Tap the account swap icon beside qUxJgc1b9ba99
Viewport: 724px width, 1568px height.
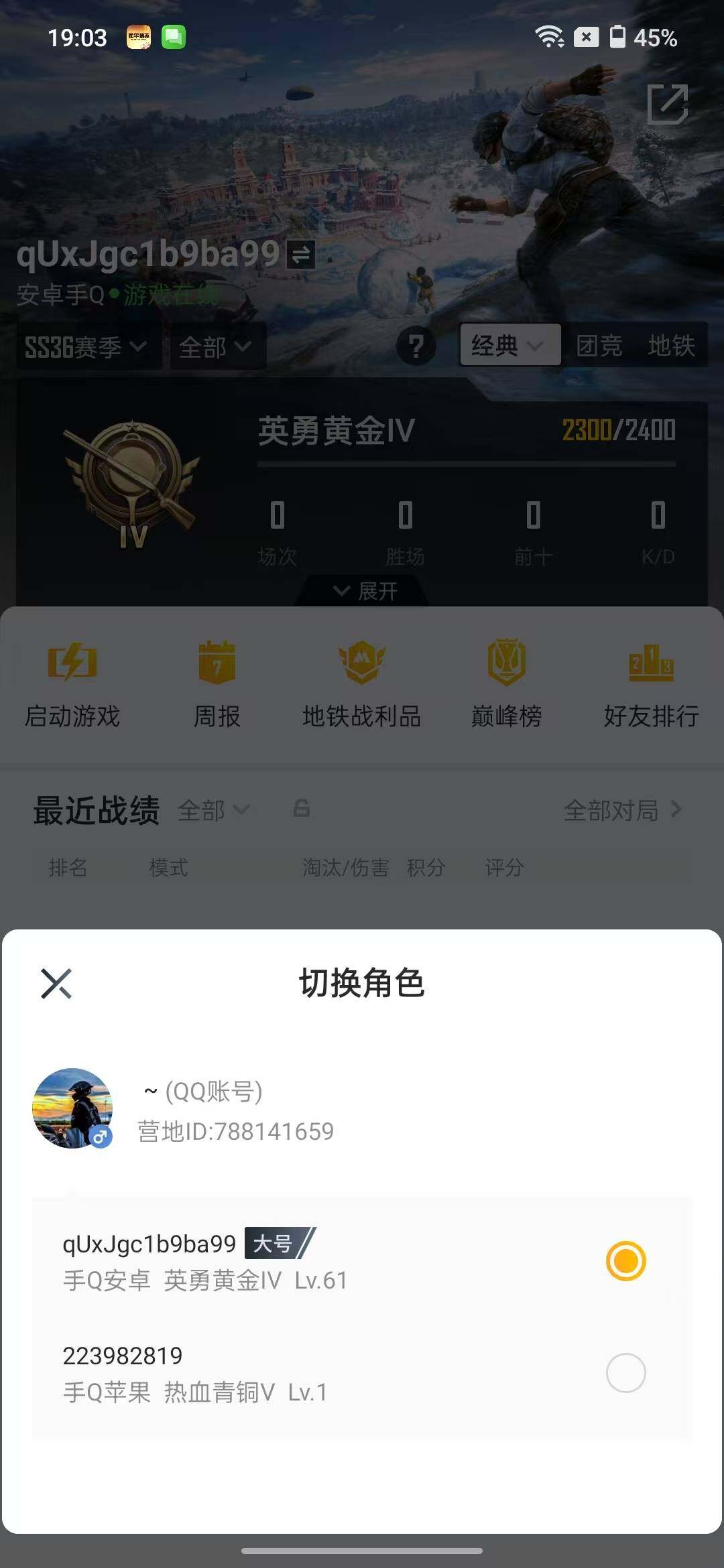[x=301, y=255]
